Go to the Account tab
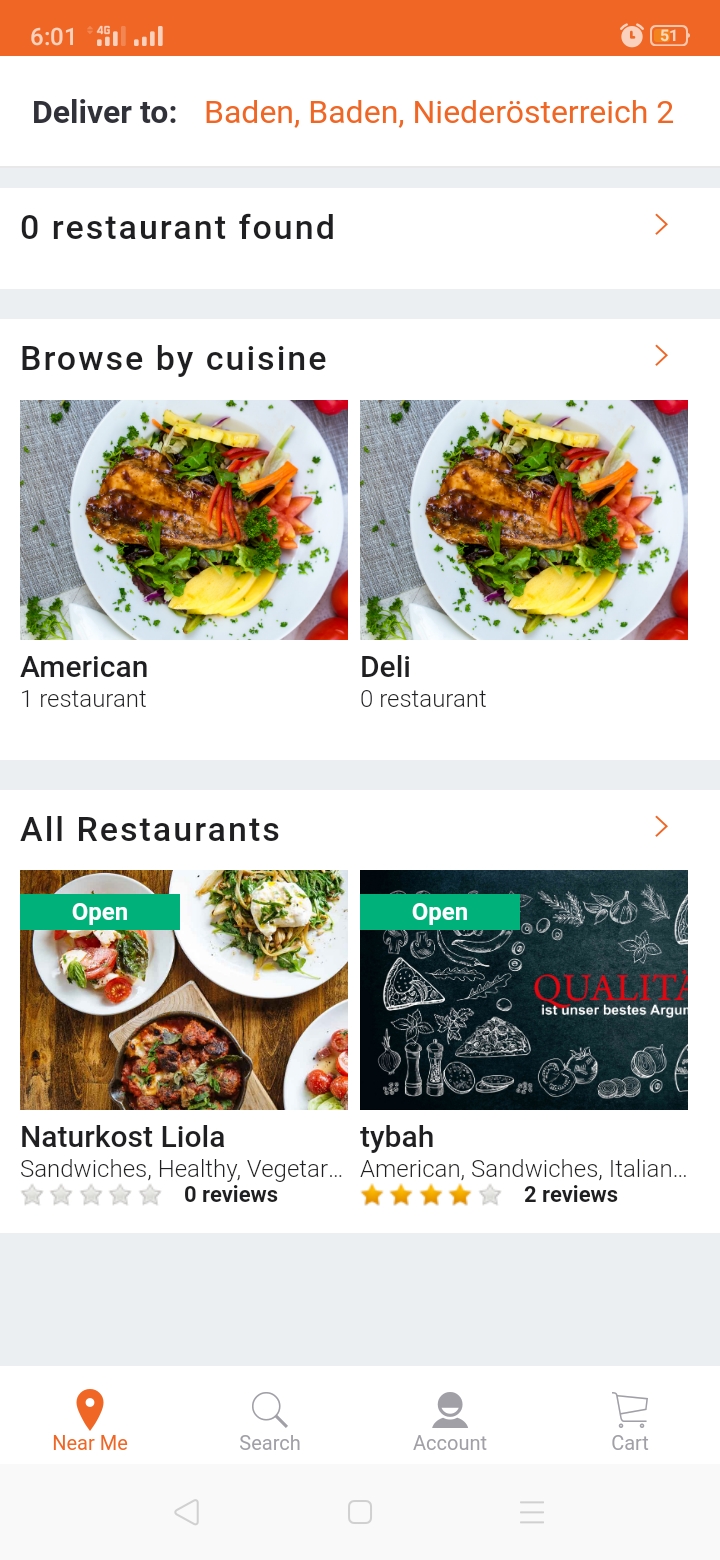Viewport: 720px width, 1560px height. pyautogui.click(x=450, y=1421)
